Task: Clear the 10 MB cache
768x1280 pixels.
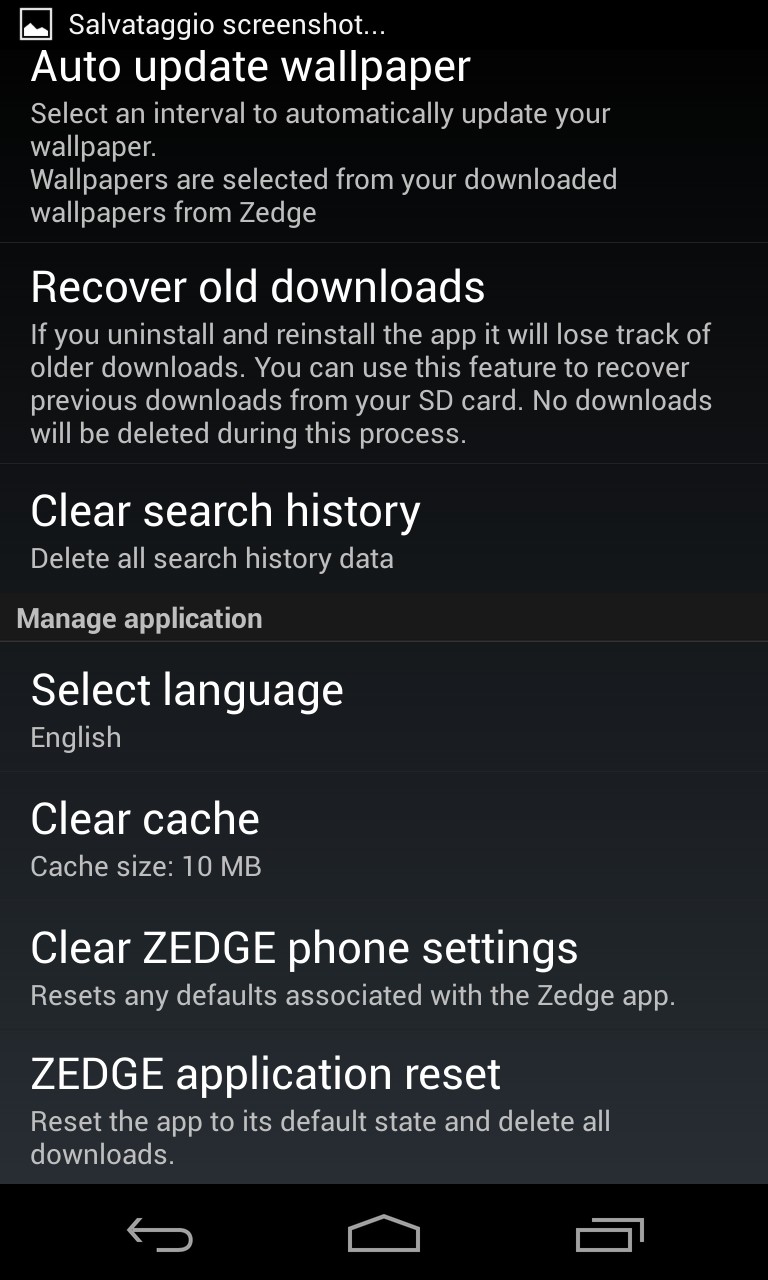Action: [x=384, y=838]
